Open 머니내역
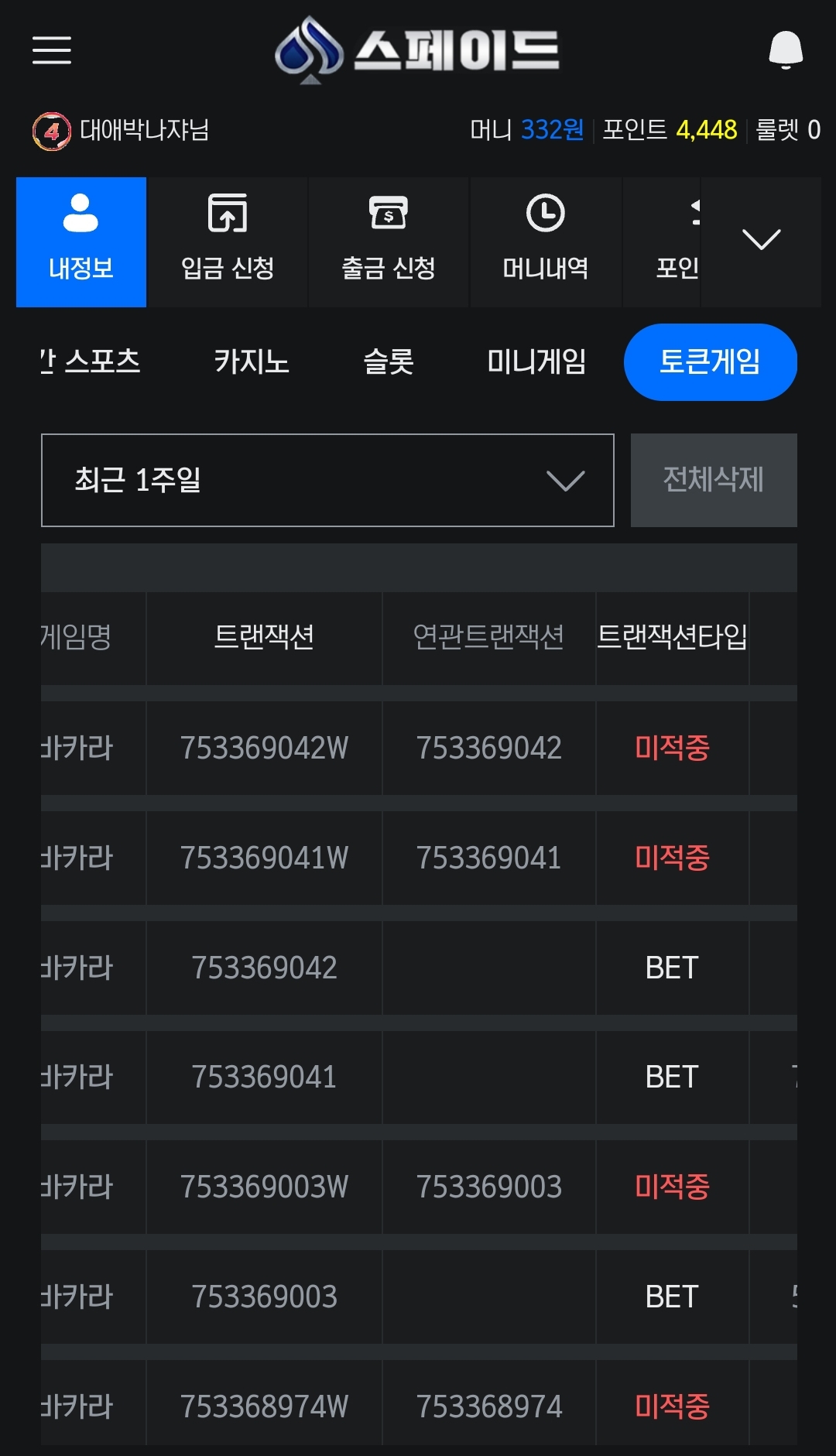Image resolution: width=836 pixels, height=1456 pixels. pos(546,242)
